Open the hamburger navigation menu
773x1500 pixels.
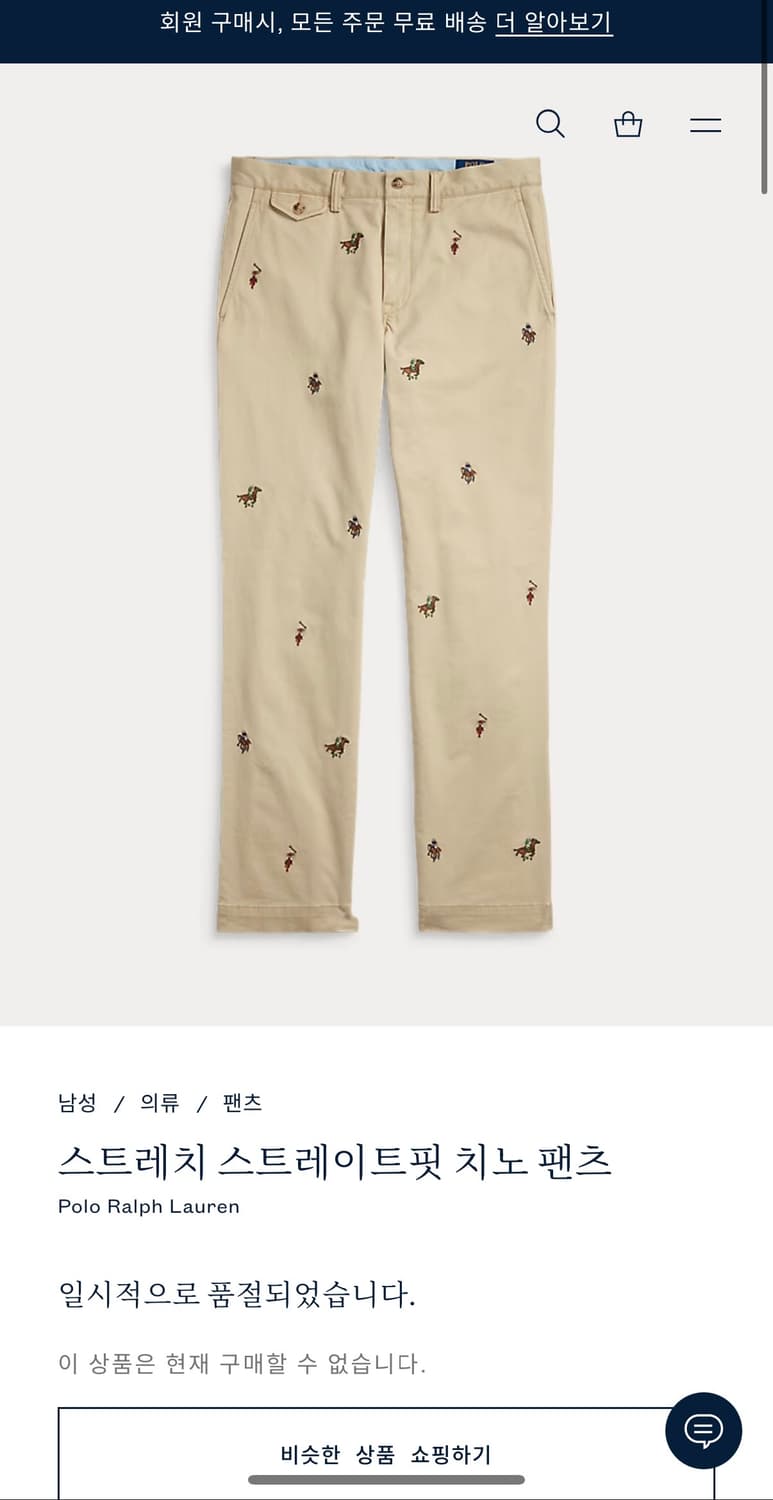[705, 124]
